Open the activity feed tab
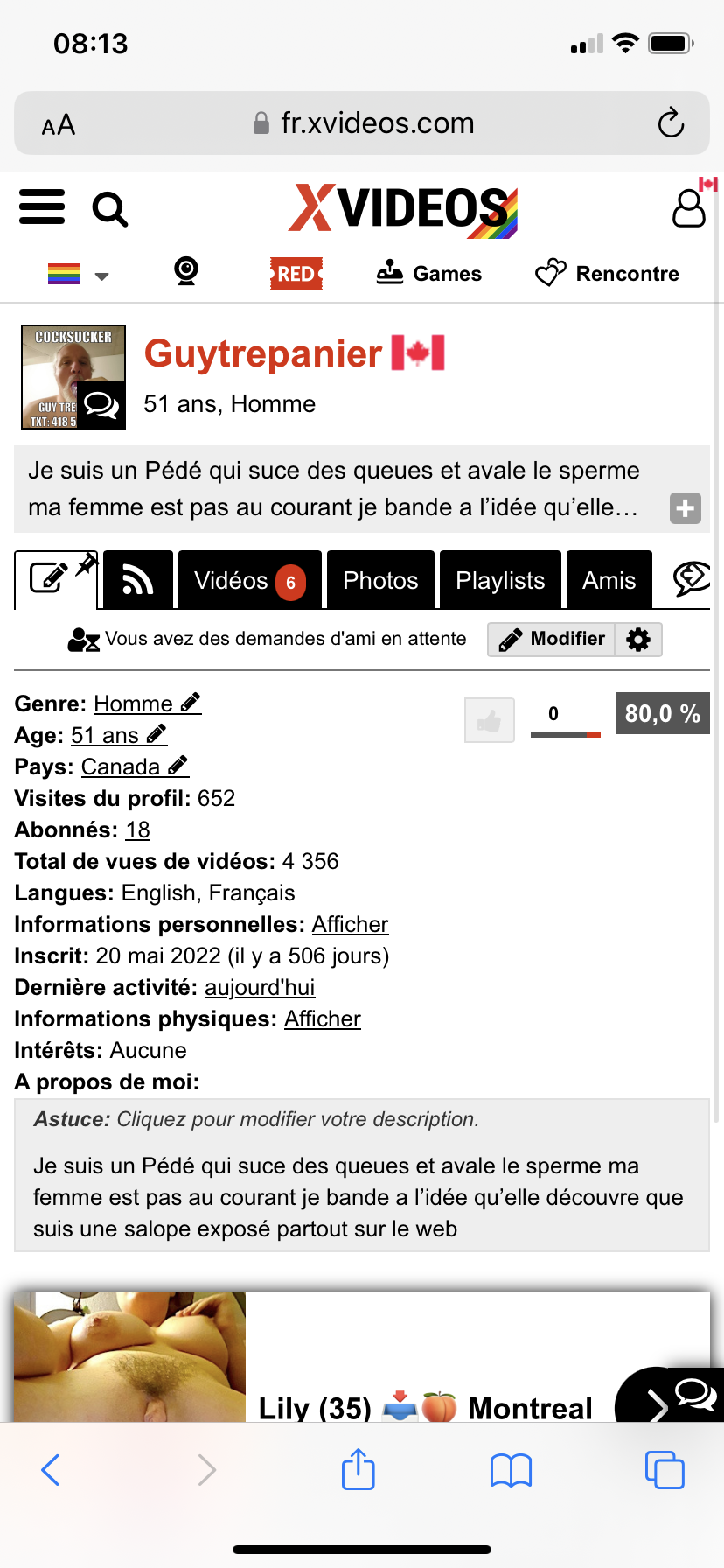724x1568 pixels. [138, 580]
